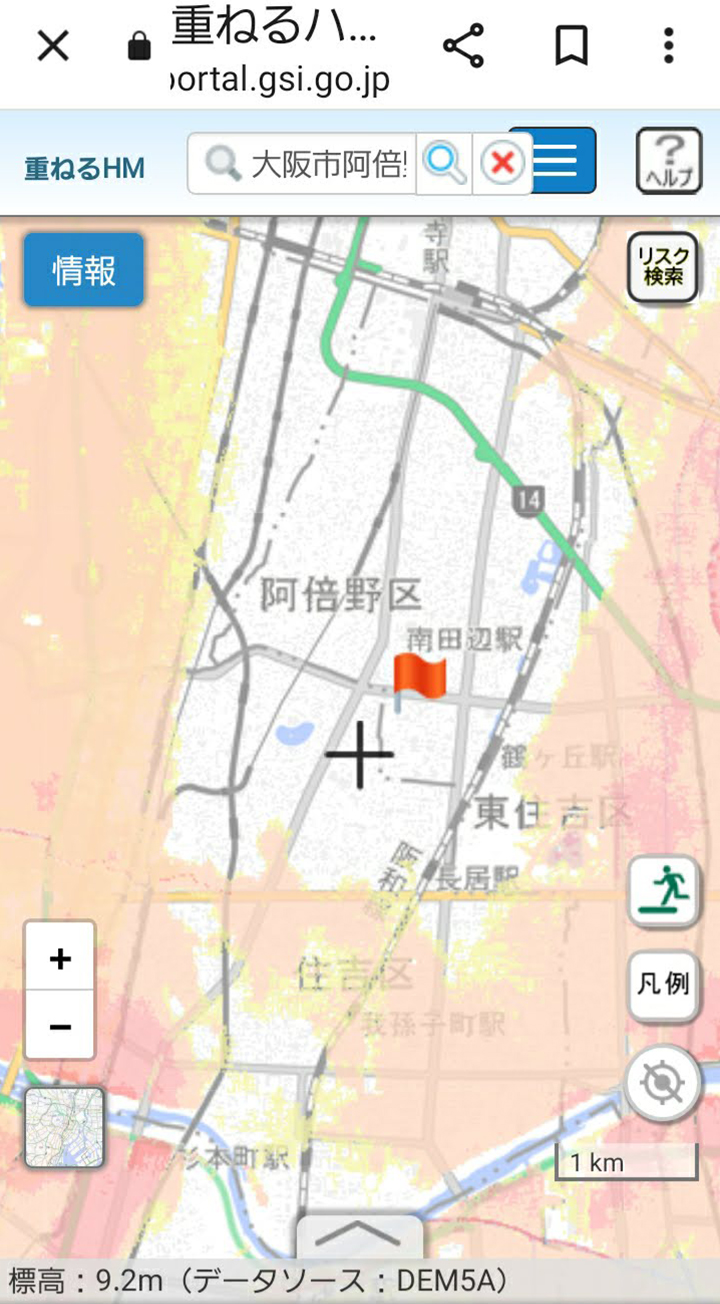Viewport: 720px width, 1304px height.
Task: Center map on current location
Action: point(662,1083)
